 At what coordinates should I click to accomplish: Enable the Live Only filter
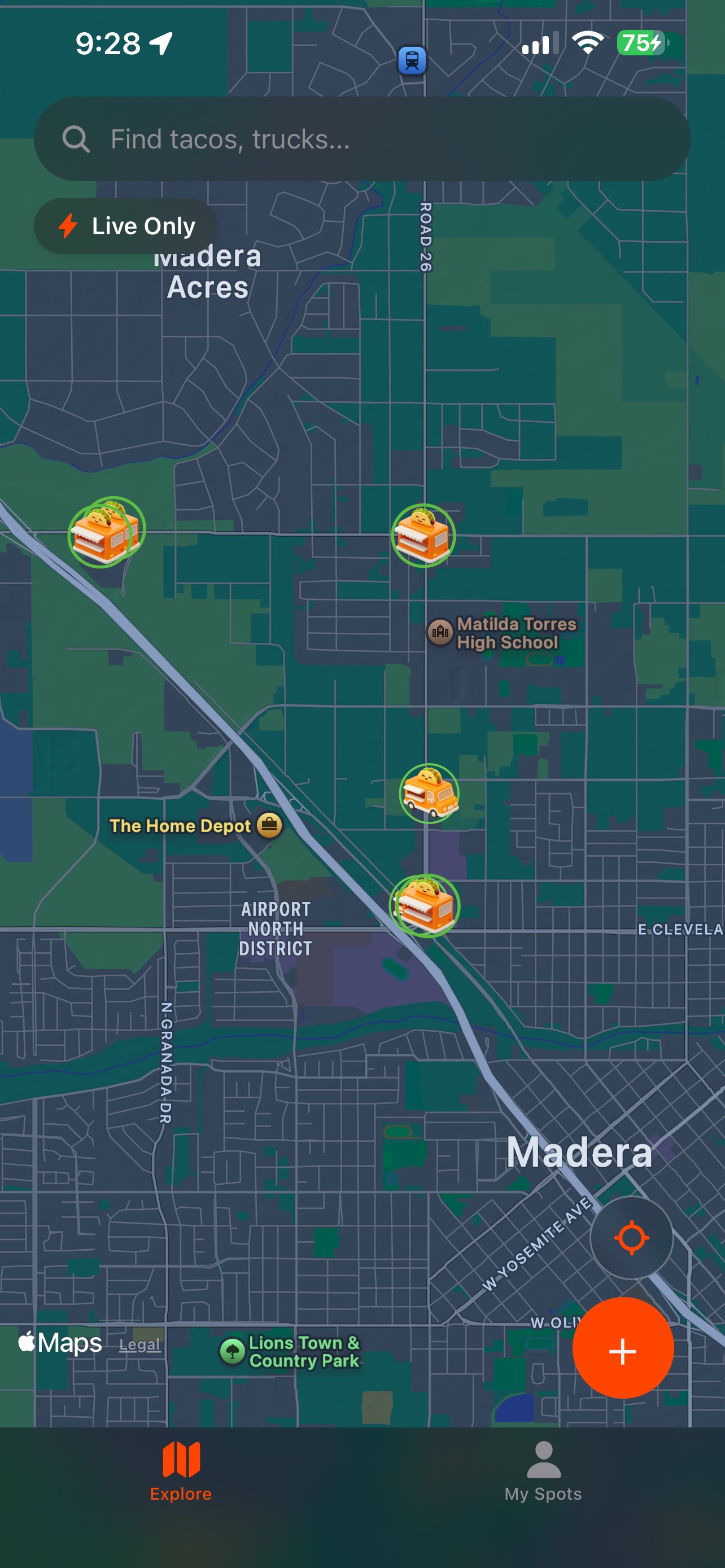125,226
